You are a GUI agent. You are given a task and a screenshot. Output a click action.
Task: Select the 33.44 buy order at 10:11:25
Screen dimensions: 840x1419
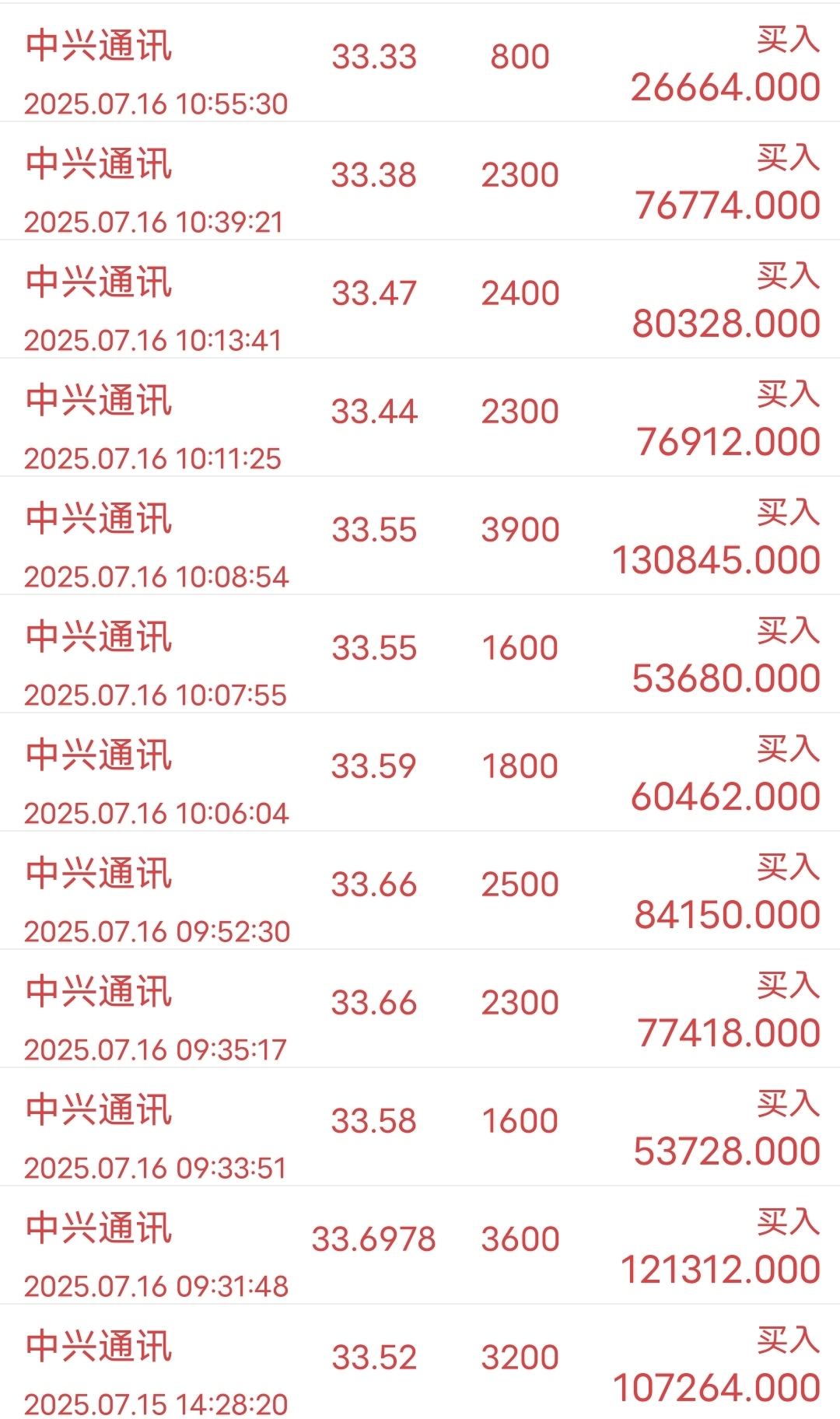[x=420, y=417]
